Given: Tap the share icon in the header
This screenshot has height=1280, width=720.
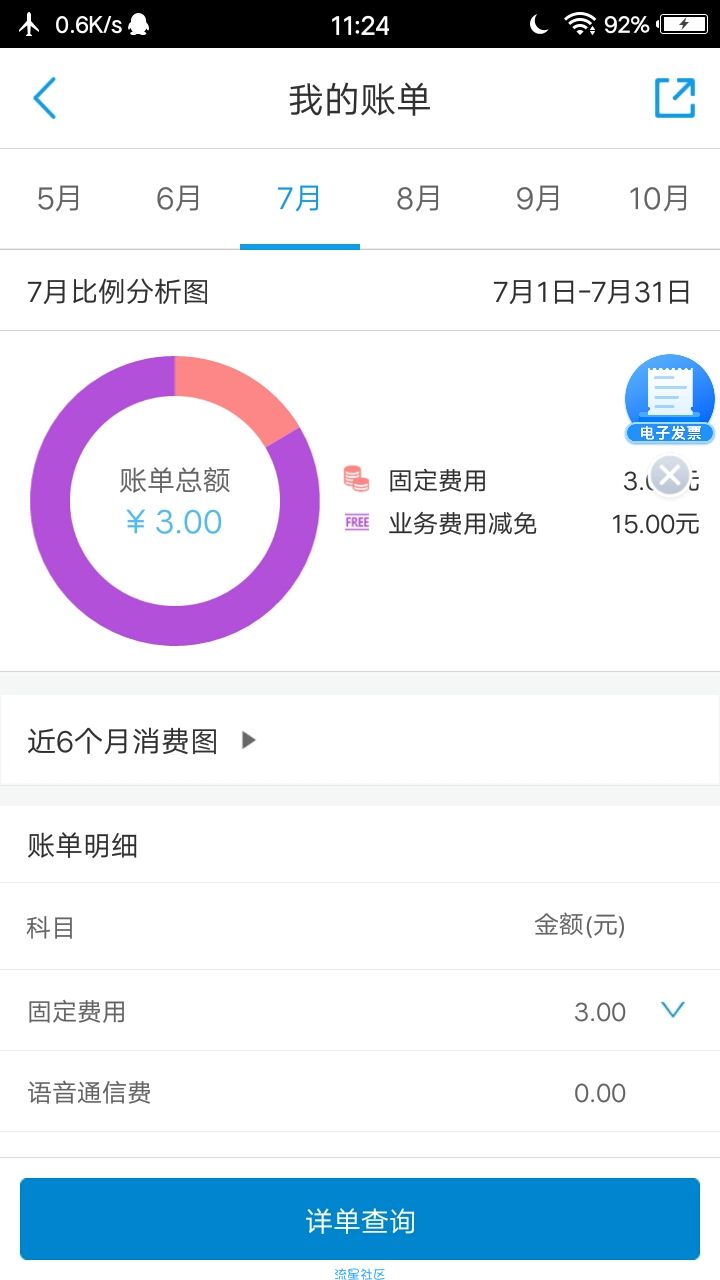Looking at the screenshot, I should tap(675, 98).
